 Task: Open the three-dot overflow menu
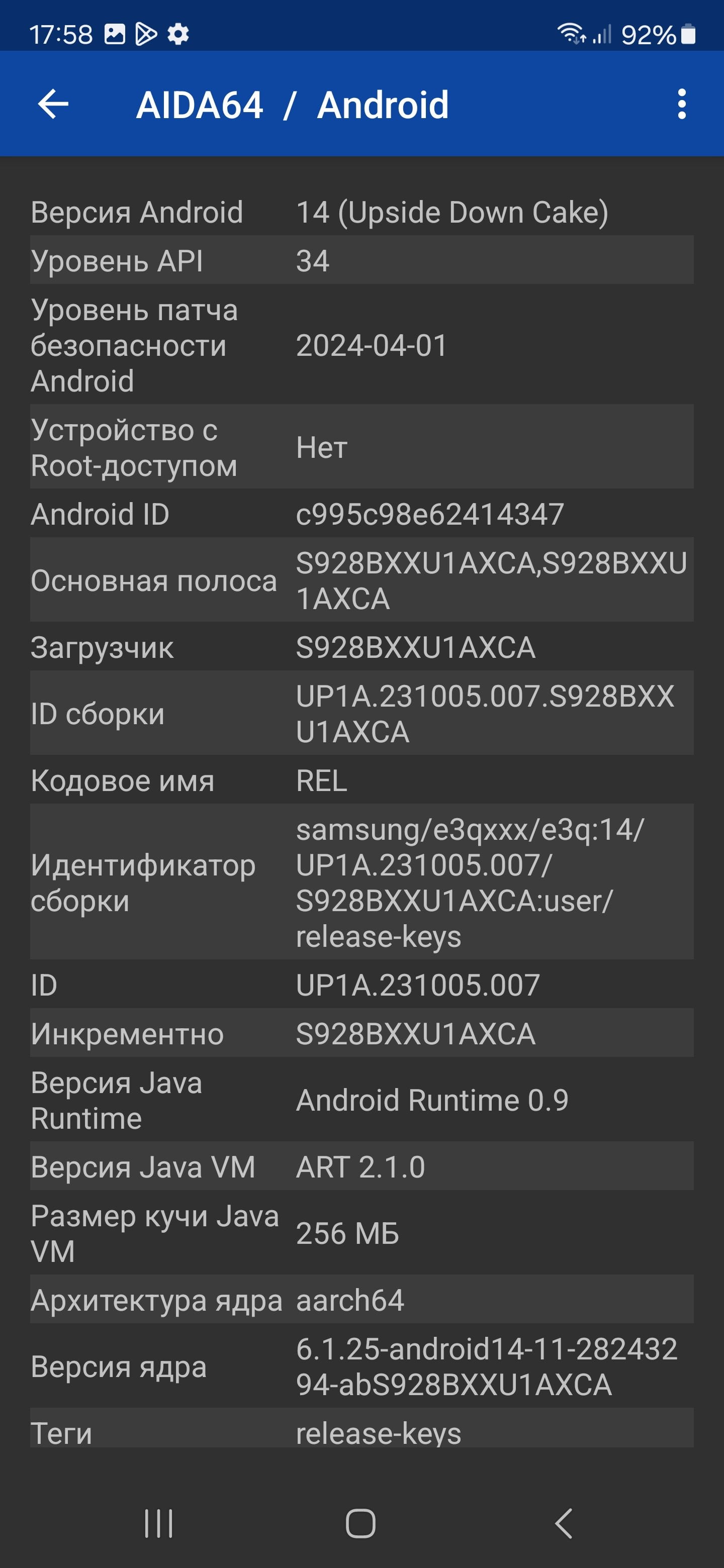pyautogui.click(x=682, y=104)
